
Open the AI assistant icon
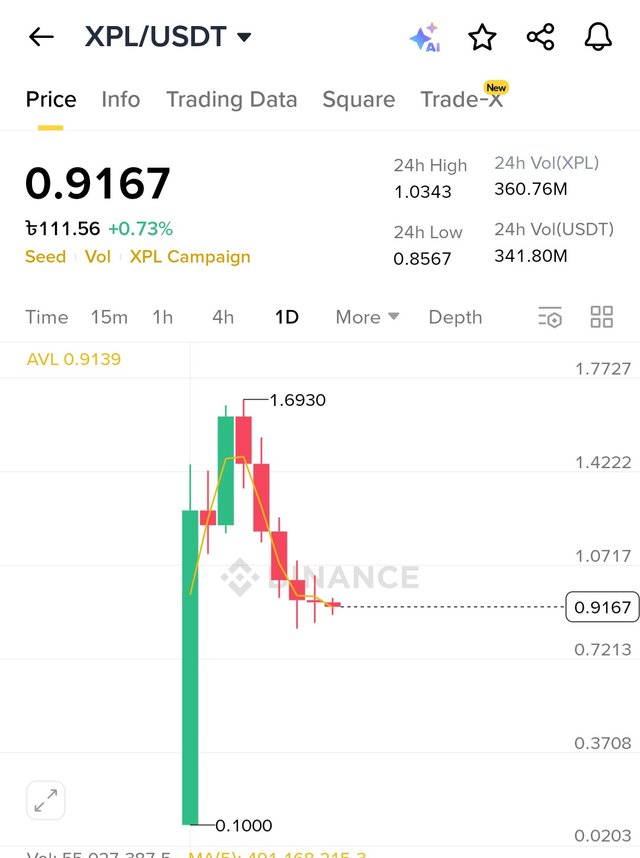[425, 38]
